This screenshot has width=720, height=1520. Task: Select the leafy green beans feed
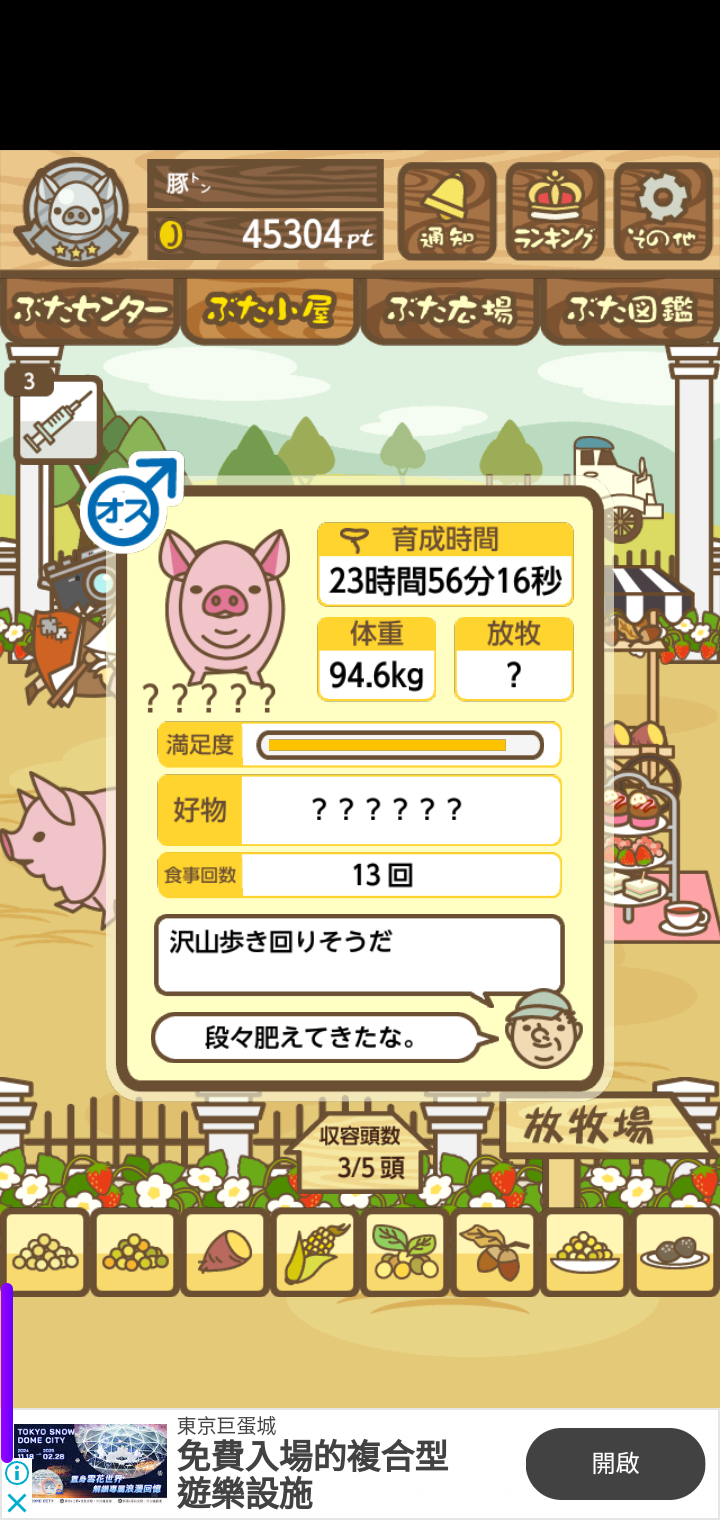click(405, 1253)
